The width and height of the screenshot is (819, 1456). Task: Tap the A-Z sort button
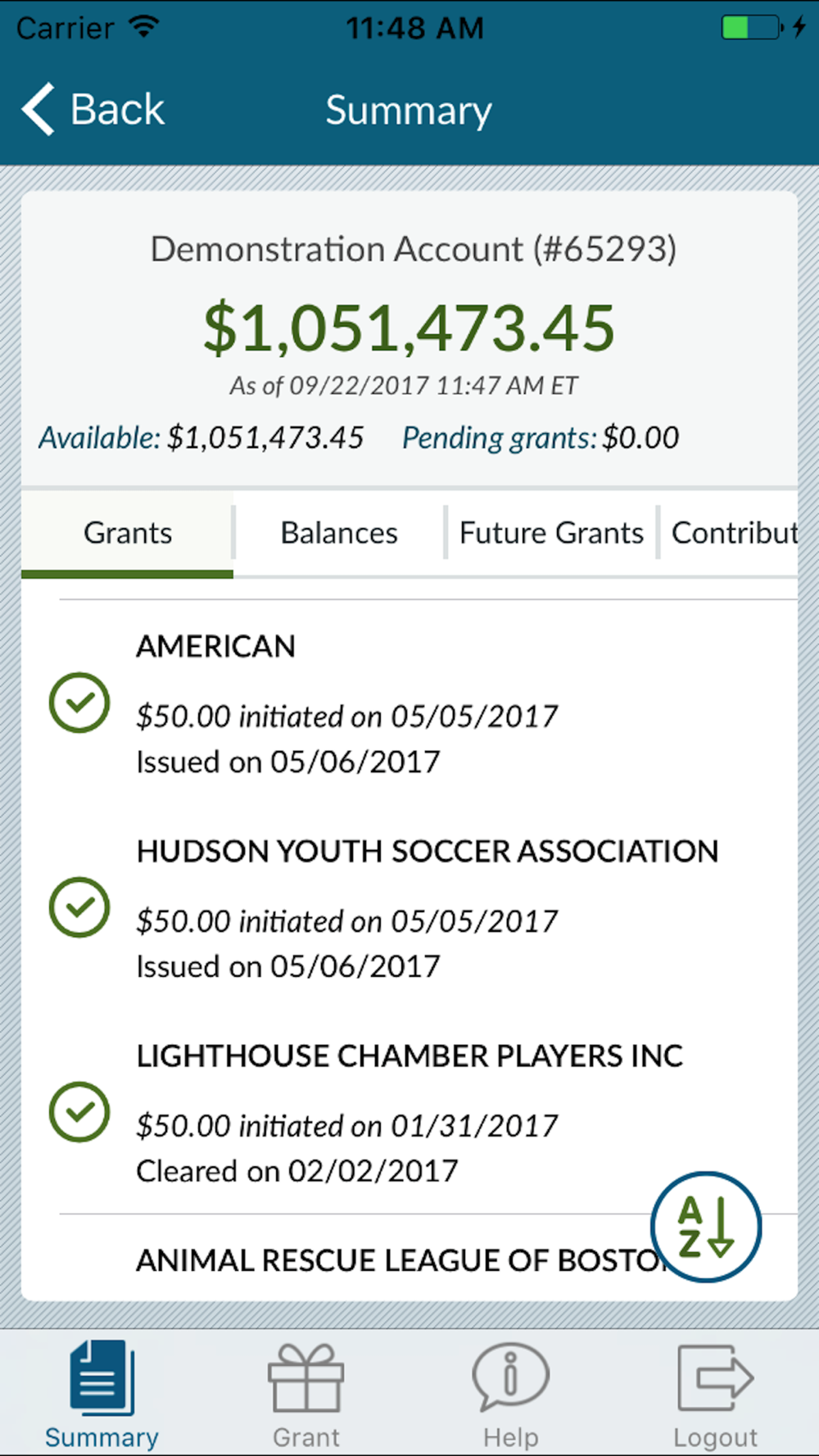[706, 1227]
